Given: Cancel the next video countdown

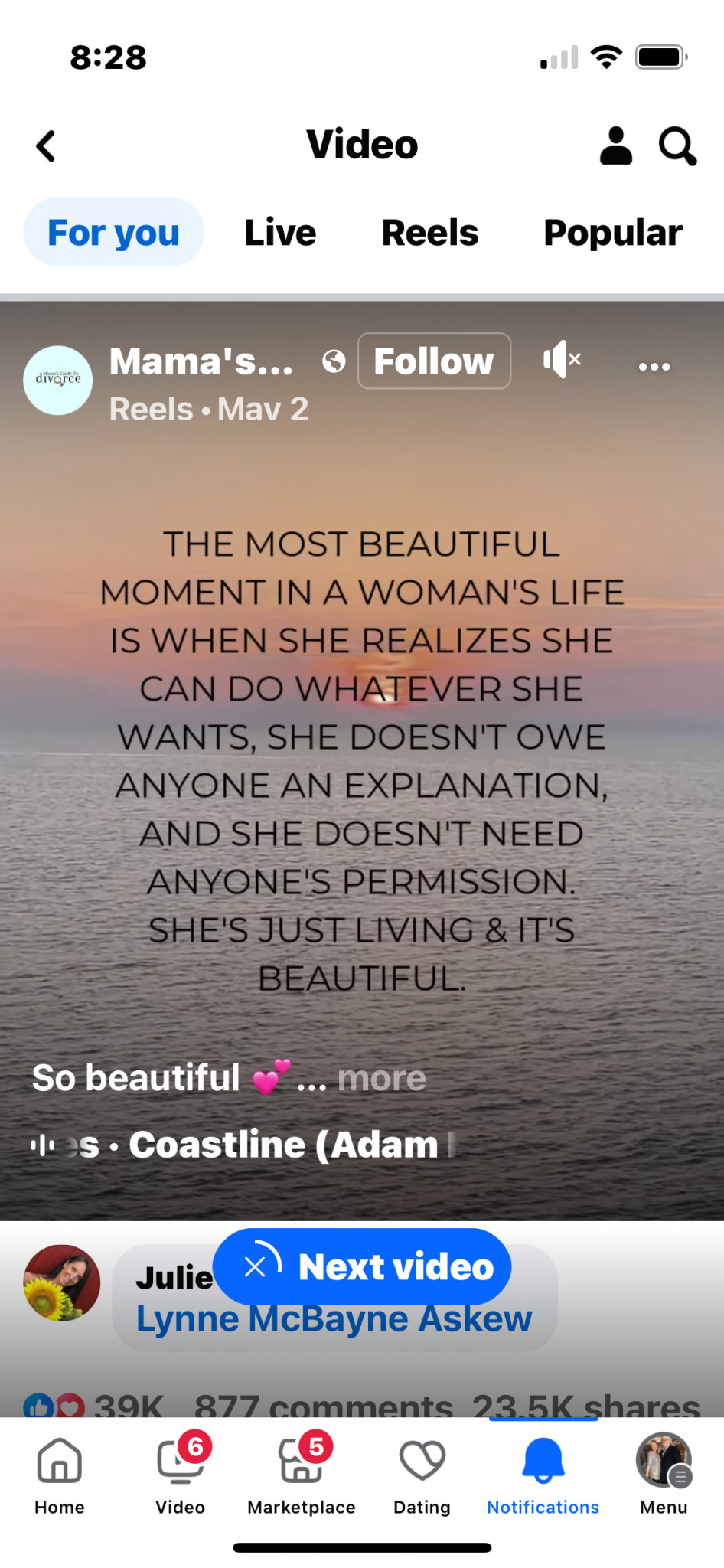Looking at the screenshot, I should [255, 1266].
